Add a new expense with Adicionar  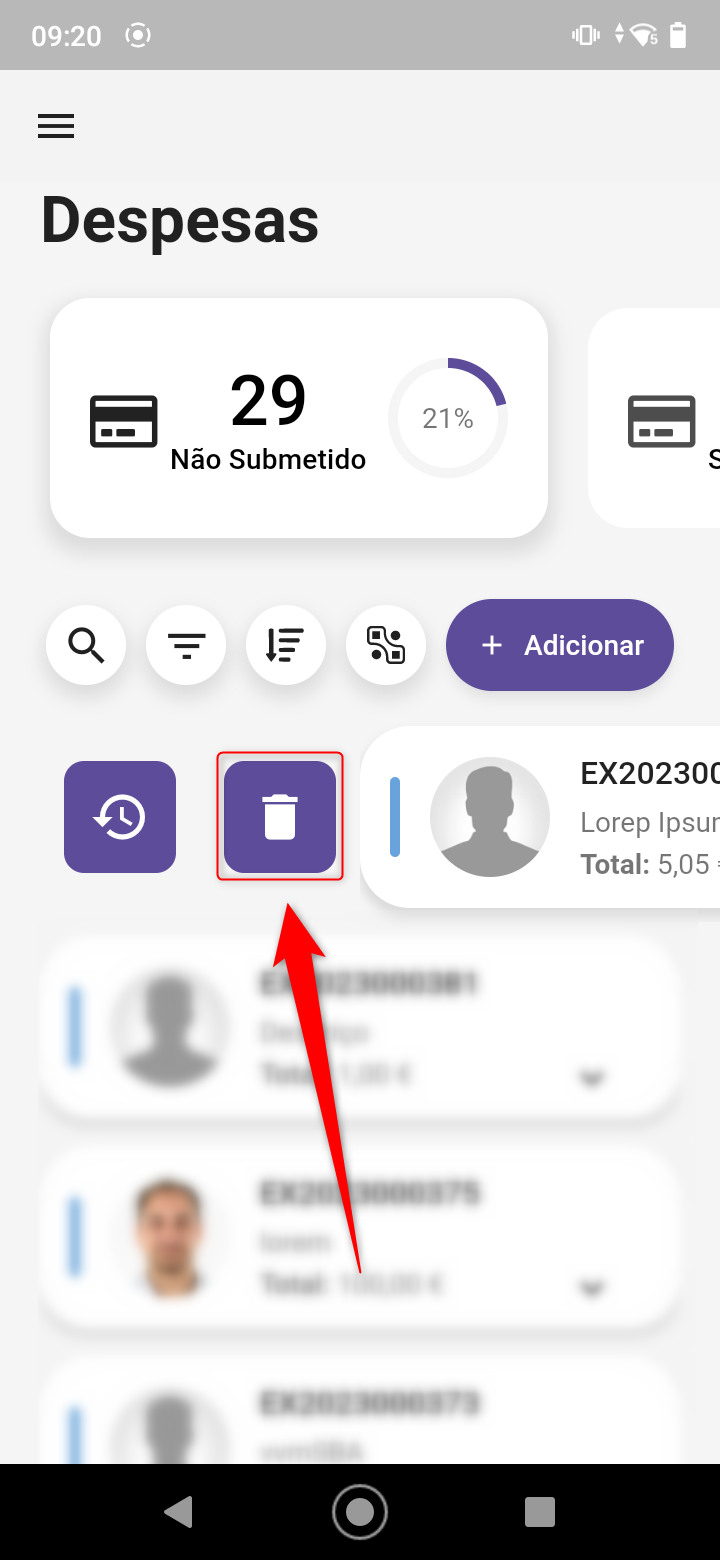[x=560, y=645]
